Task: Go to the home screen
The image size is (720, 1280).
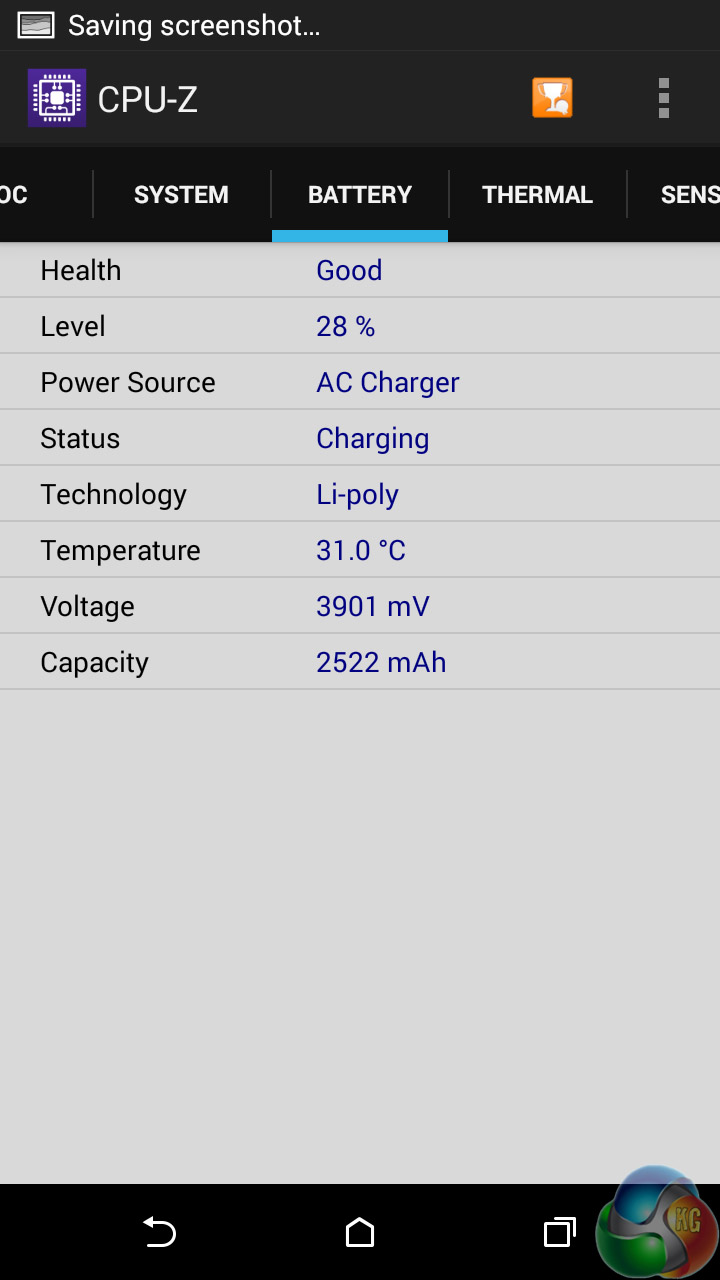Action: point(360,1232)
